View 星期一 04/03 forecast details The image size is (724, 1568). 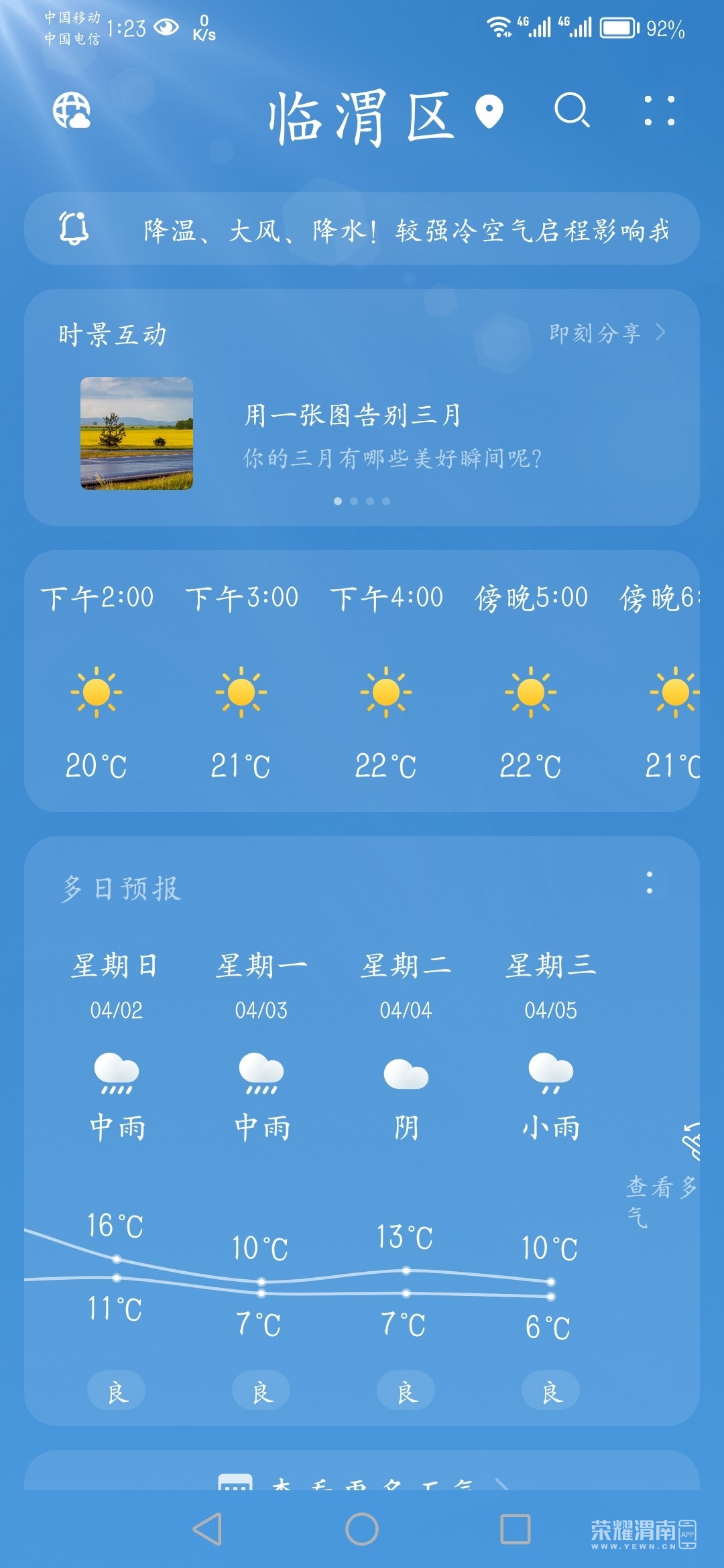261,1045
